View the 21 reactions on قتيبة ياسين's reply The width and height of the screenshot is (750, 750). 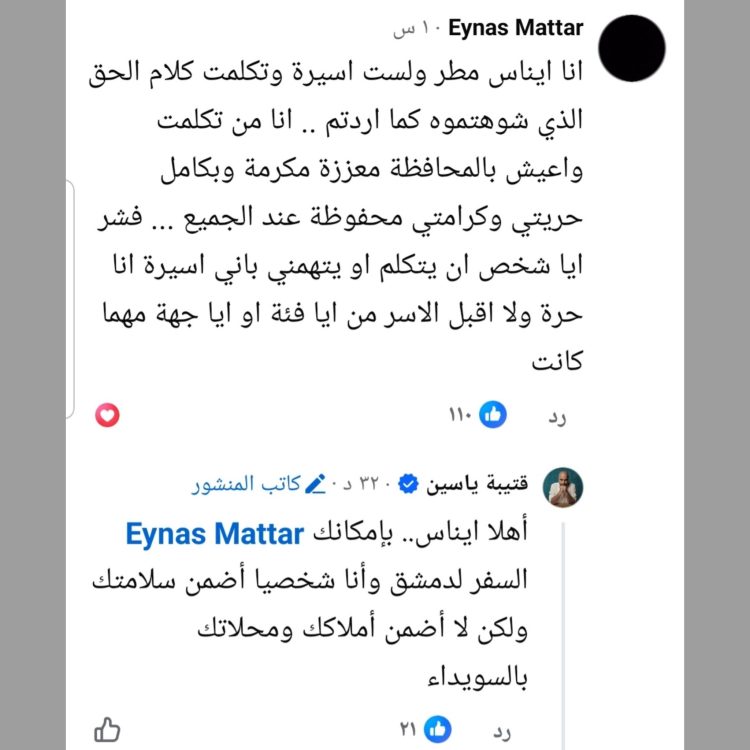[x=426, y=729]
